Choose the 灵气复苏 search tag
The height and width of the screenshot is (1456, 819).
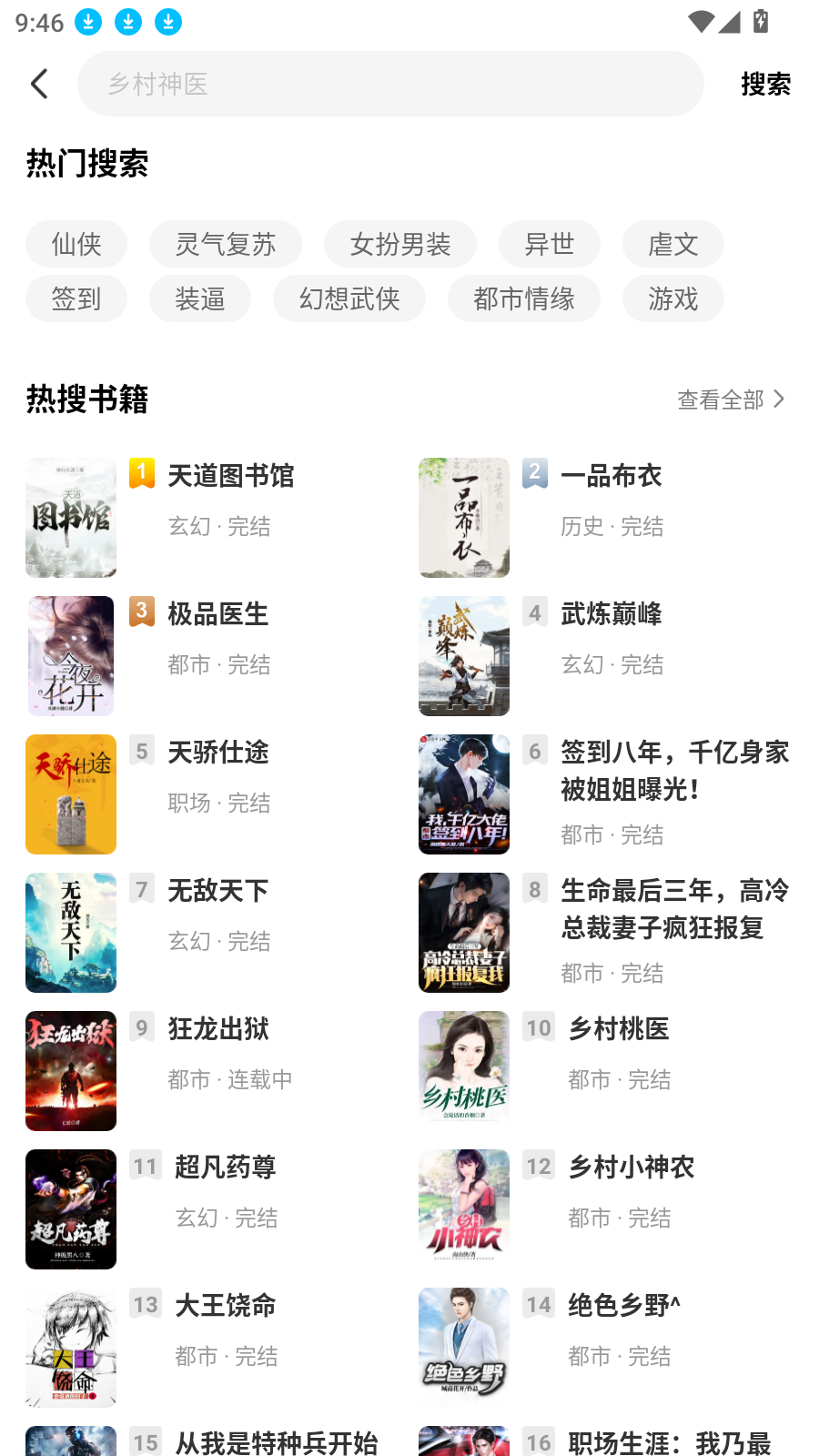225,244
